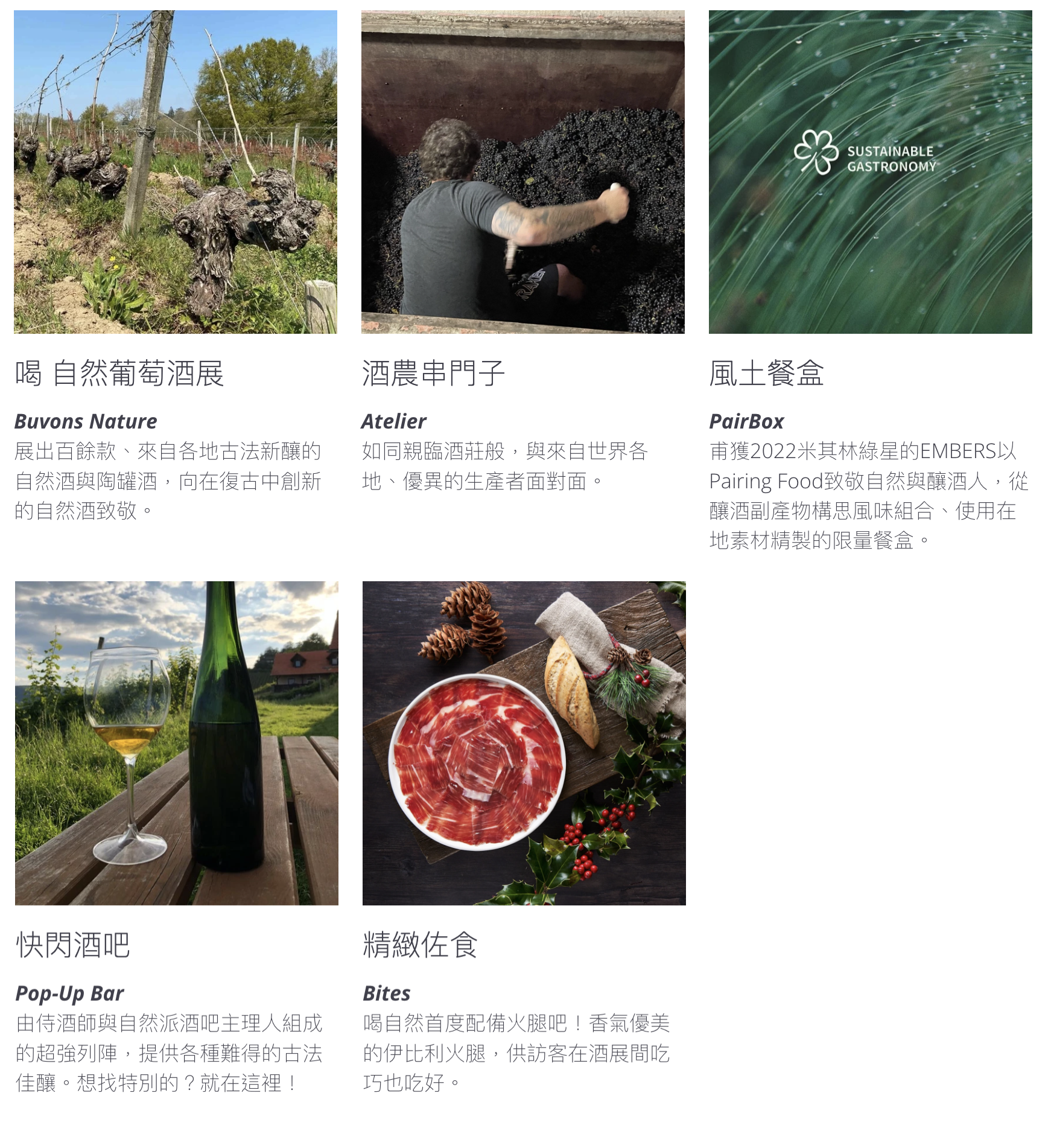Open the PairBox Sustainable Gastronomy card

[870, 172]
